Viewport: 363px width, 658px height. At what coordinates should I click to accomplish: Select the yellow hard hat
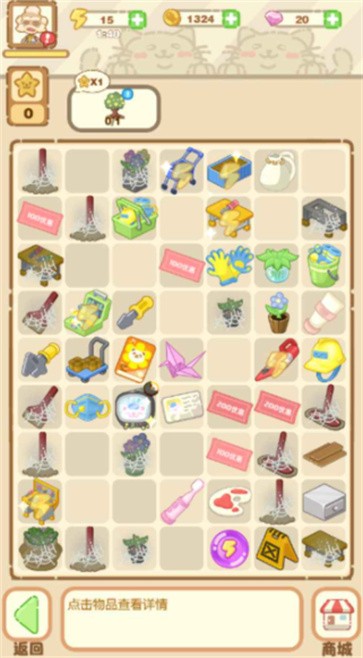click(324, 359)
